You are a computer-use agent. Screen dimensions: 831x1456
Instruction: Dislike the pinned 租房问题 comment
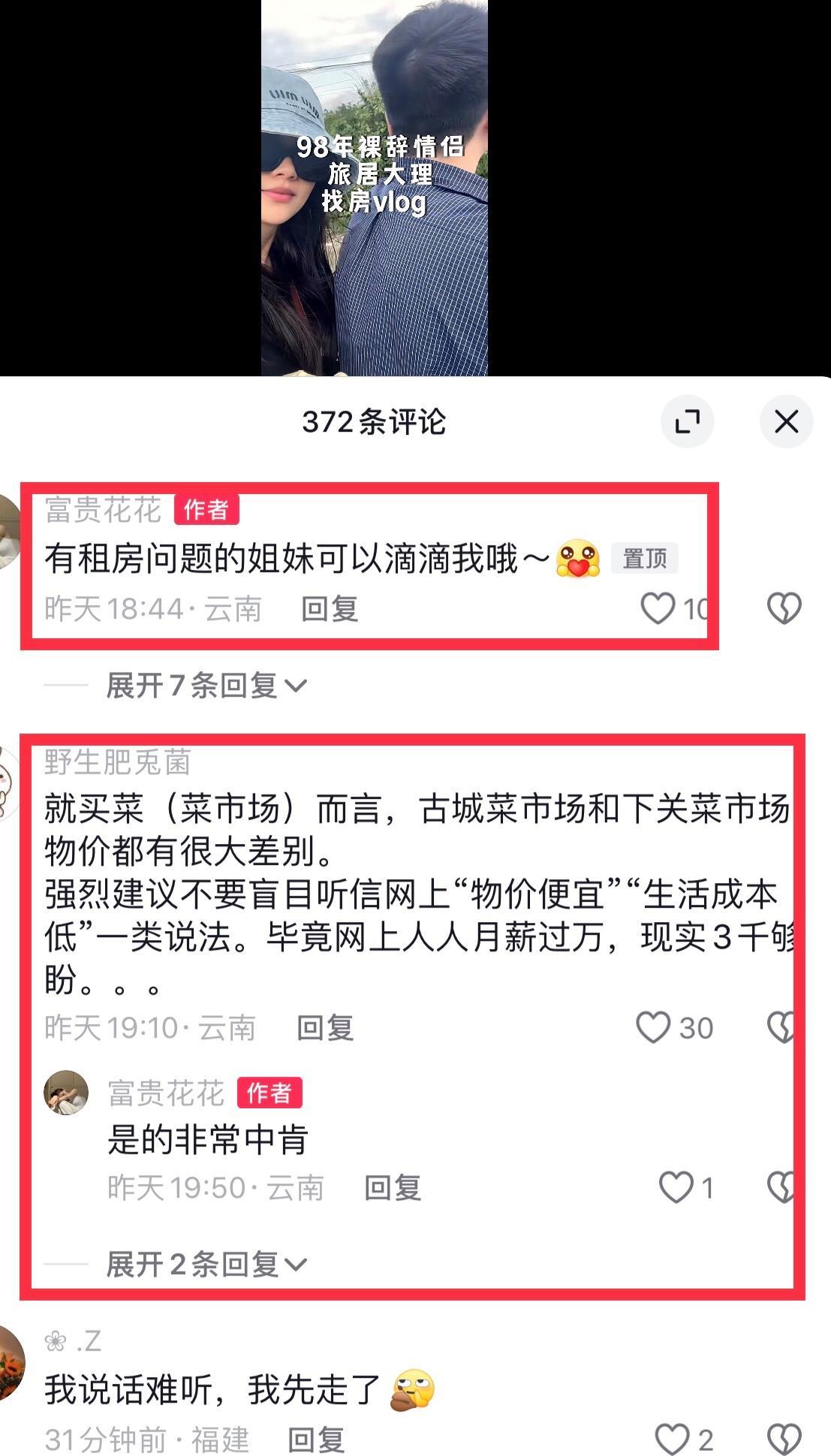click(784, 608)
